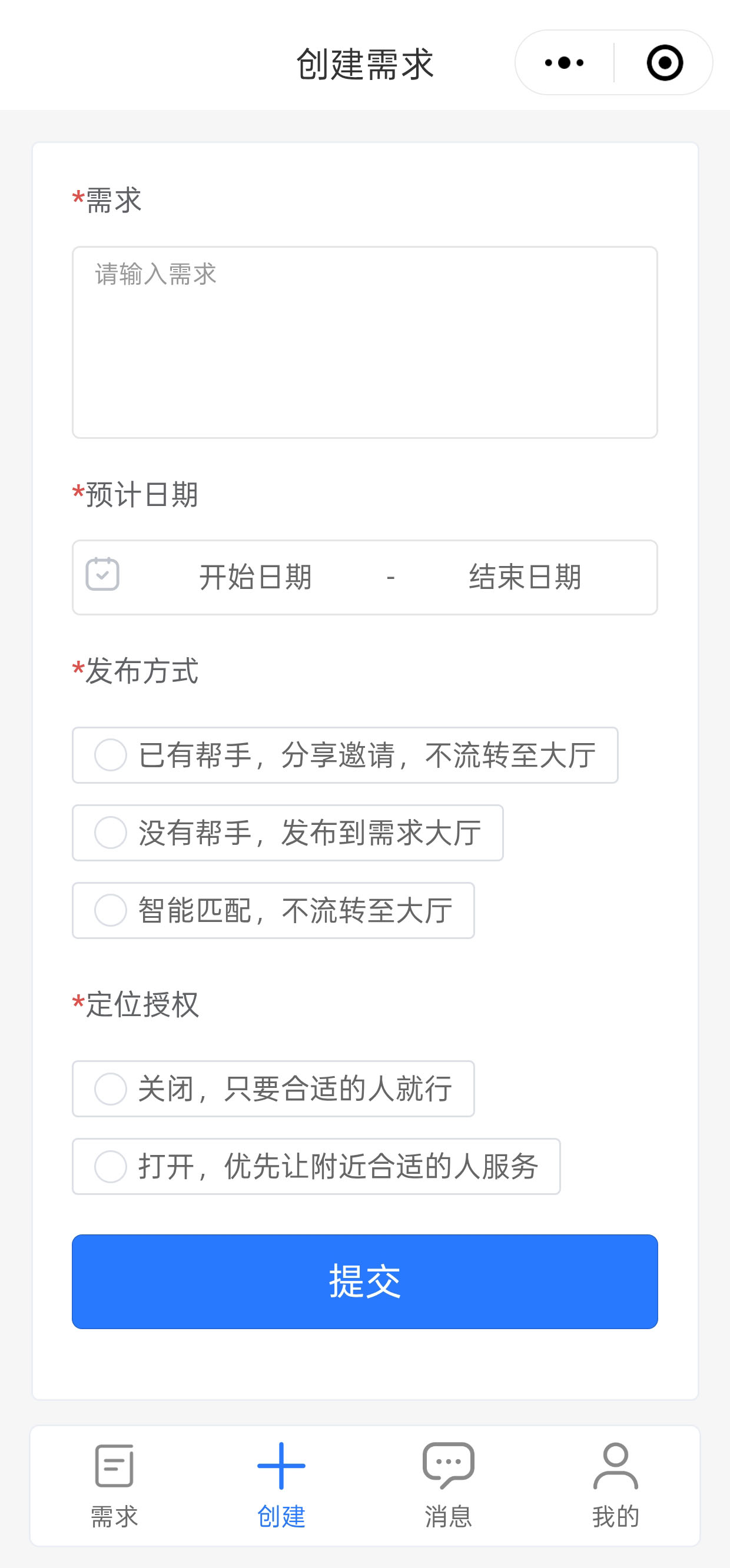The image size is (730, 1568).
Task: Submit the form with 提交
Action: 364,1281
